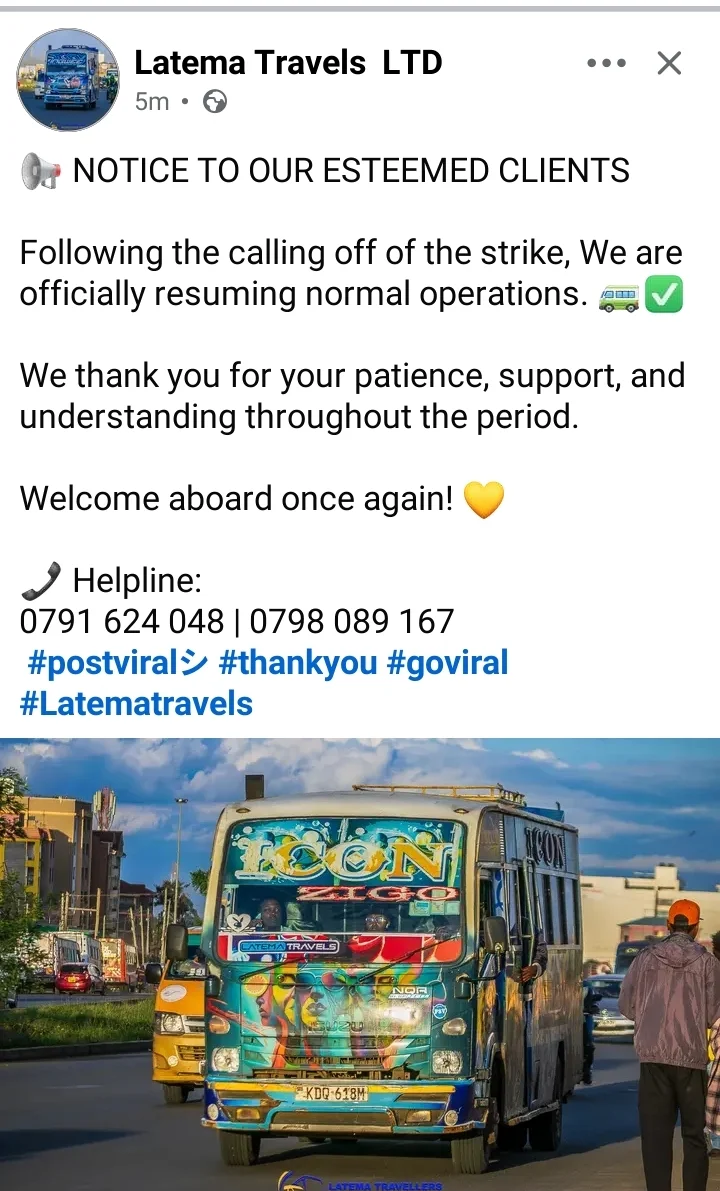Open the #postviral hashtag
The height and width of the screenshot is (1191, 720).
[117, 662]
